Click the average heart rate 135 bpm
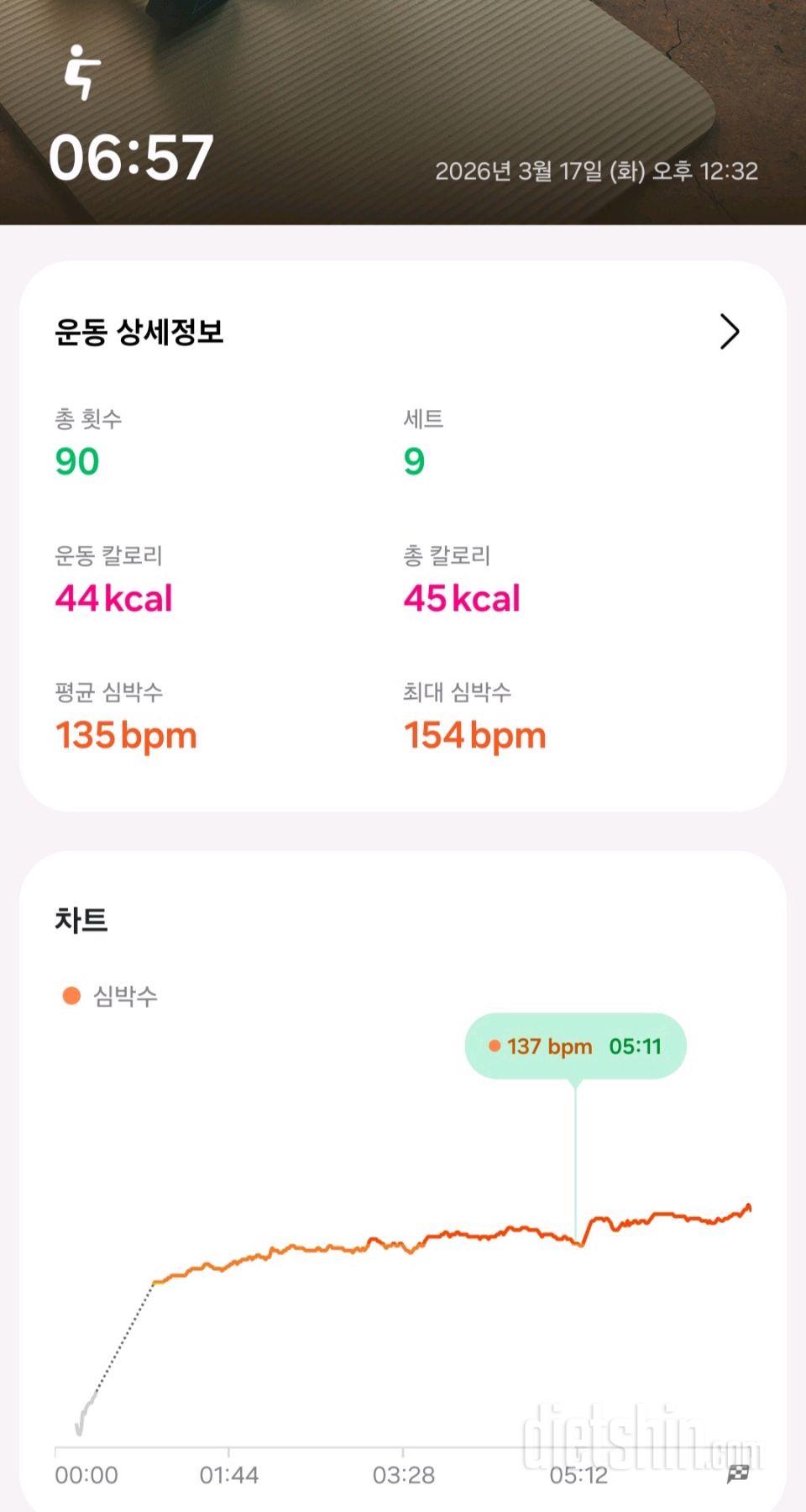 click(125, 734)
